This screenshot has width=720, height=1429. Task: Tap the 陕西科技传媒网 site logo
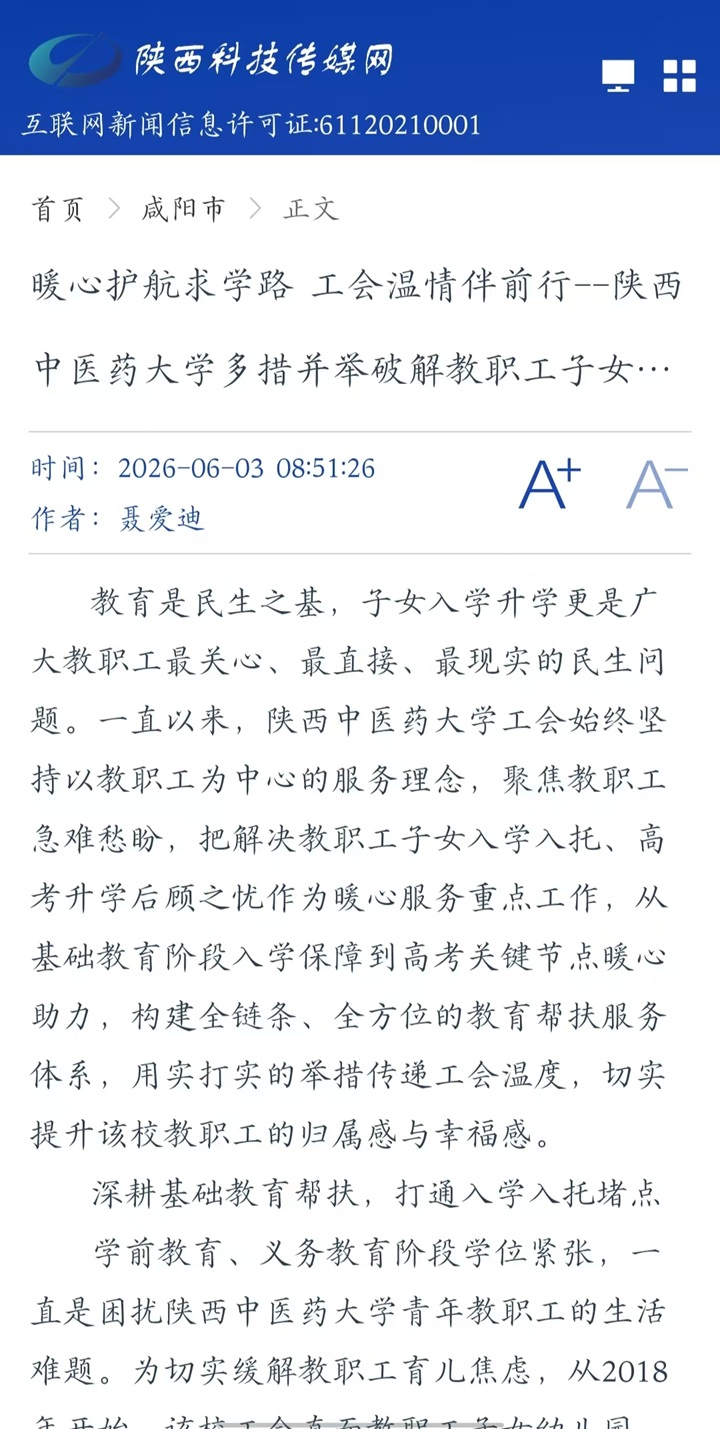coord(210,59)
